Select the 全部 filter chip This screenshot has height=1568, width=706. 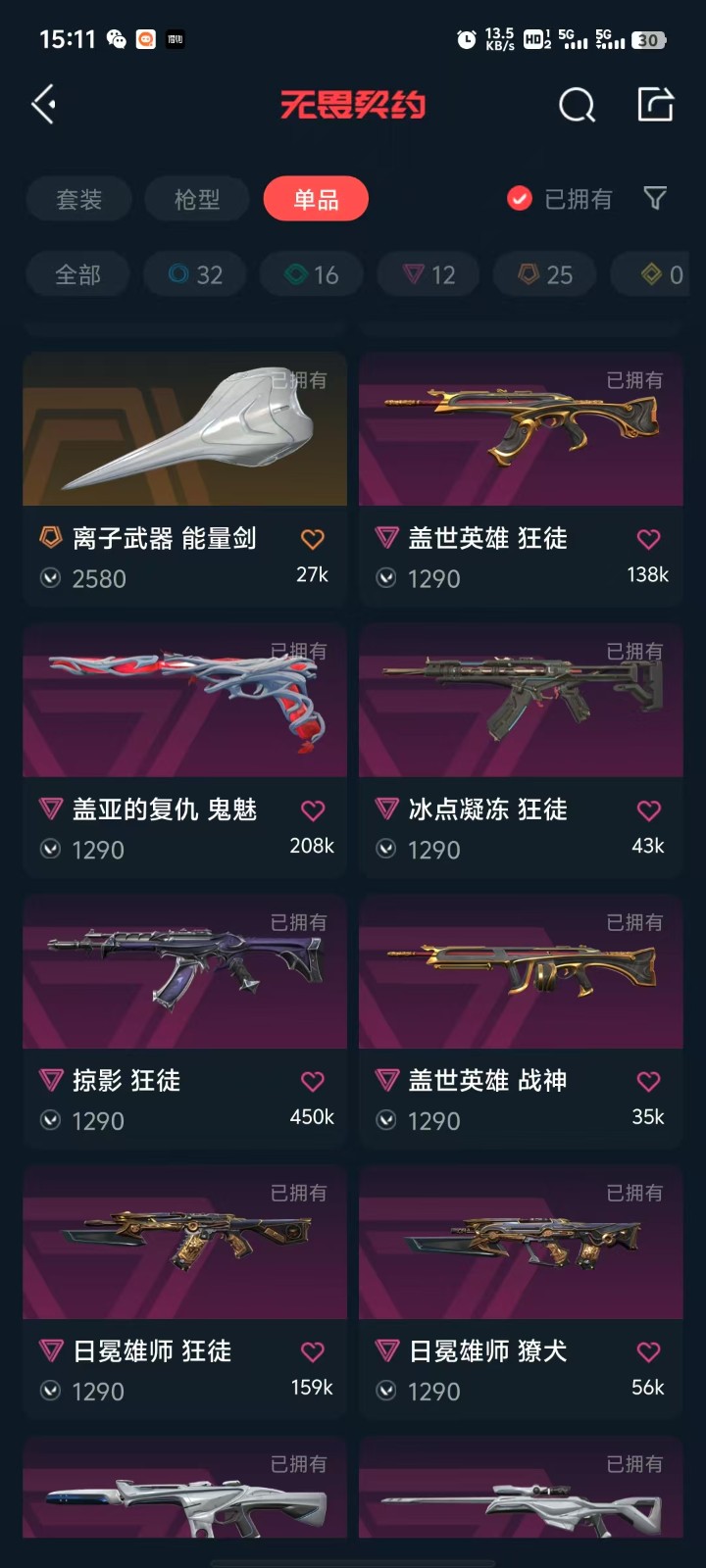tap(77, 274)
